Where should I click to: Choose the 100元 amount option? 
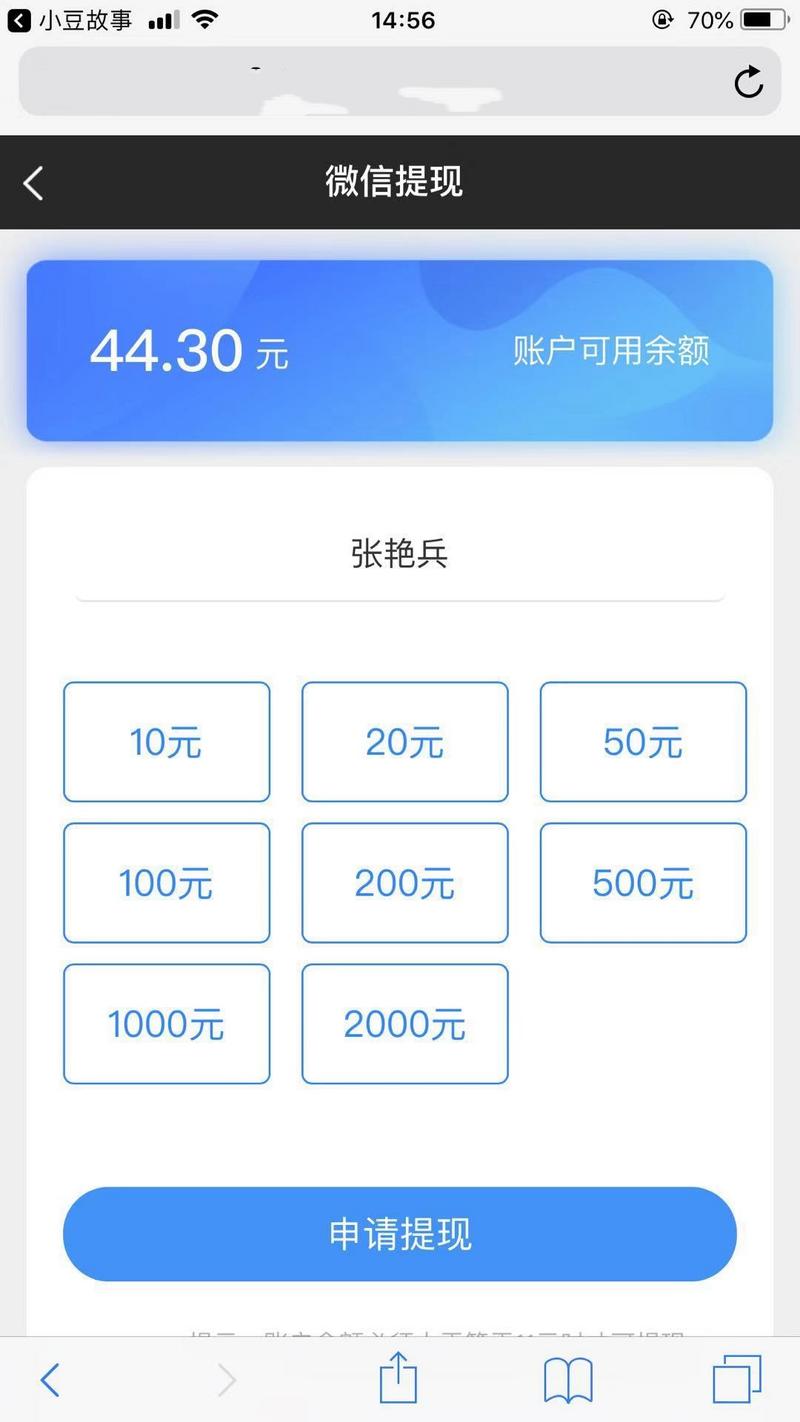tap(166, 883)
